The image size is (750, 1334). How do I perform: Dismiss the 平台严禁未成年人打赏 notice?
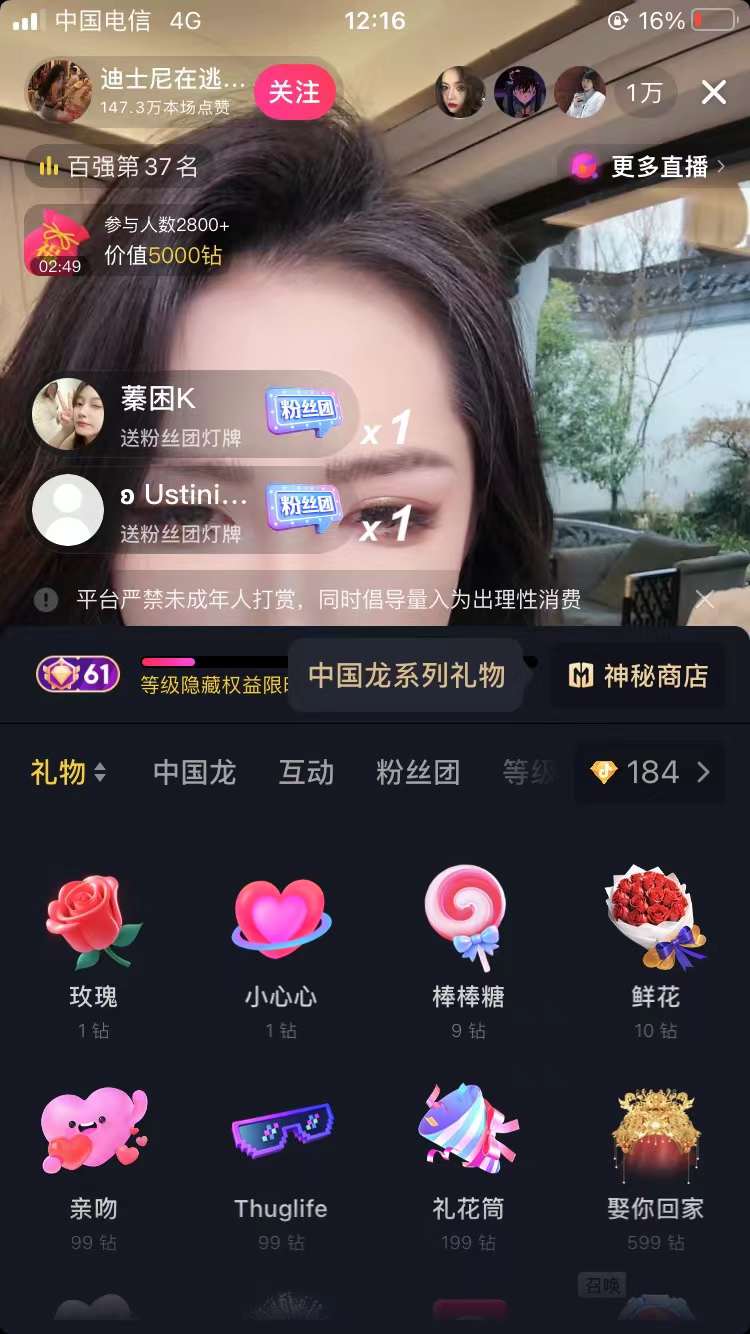705,600
